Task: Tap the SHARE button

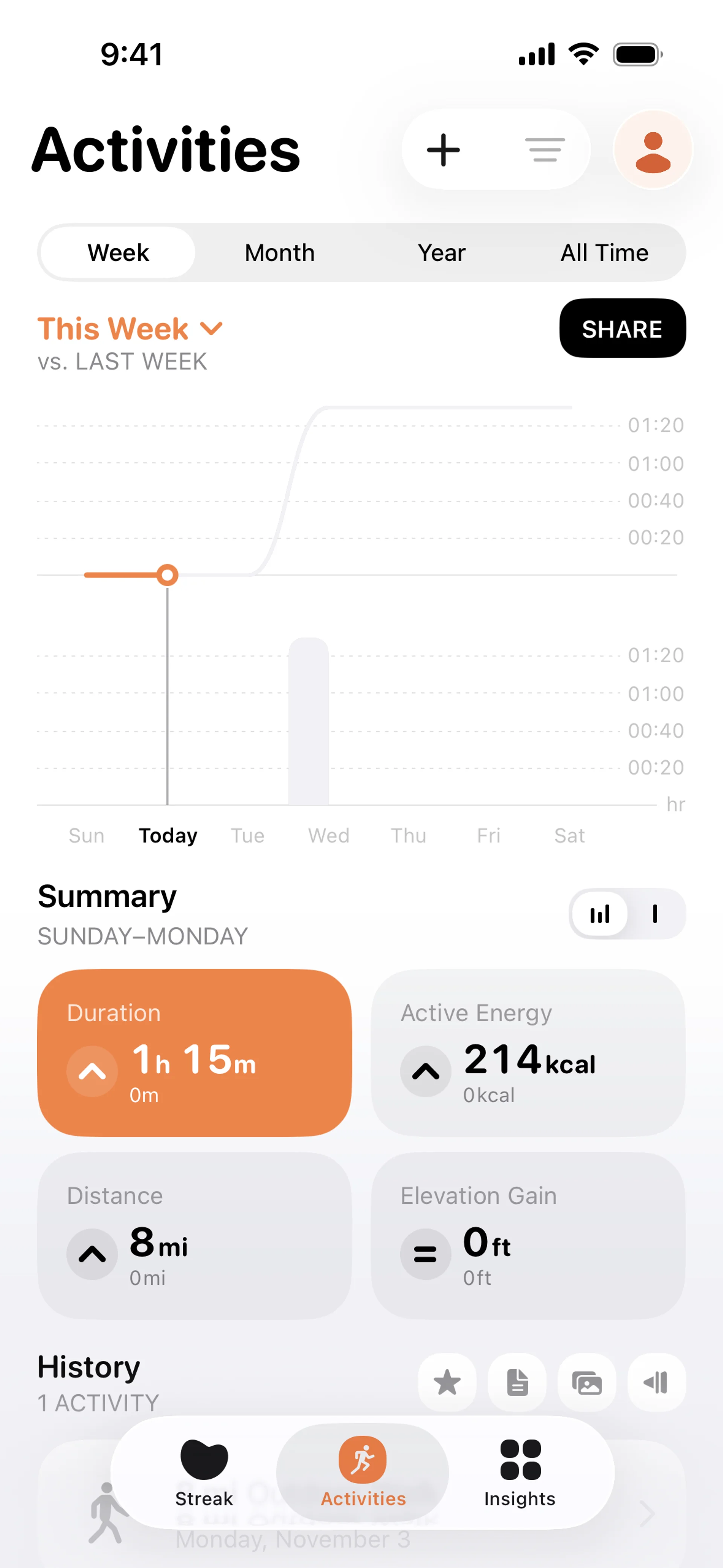Action: 622,329
